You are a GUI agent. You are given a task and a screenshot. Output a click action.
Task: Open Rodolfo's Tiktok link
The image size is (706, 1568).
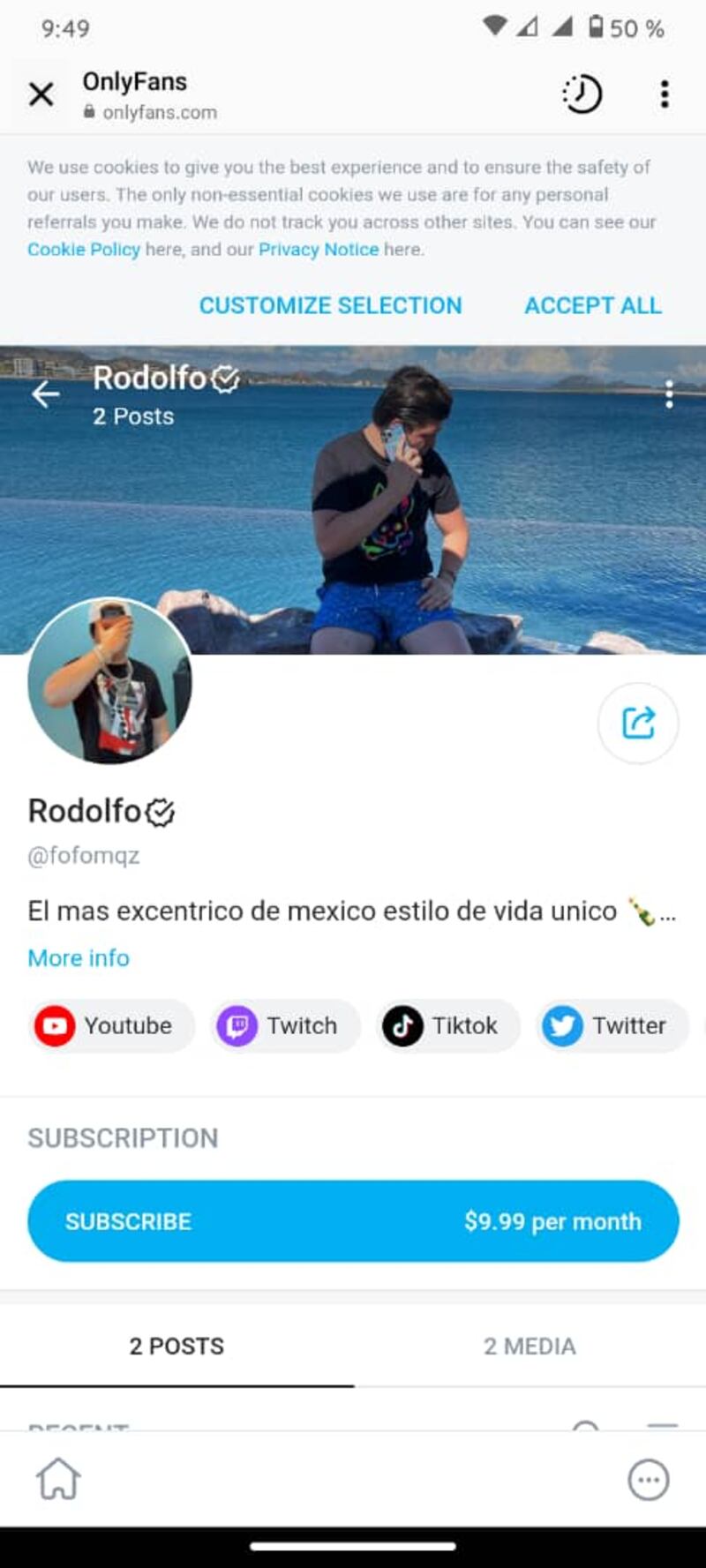click(447, 1026)
